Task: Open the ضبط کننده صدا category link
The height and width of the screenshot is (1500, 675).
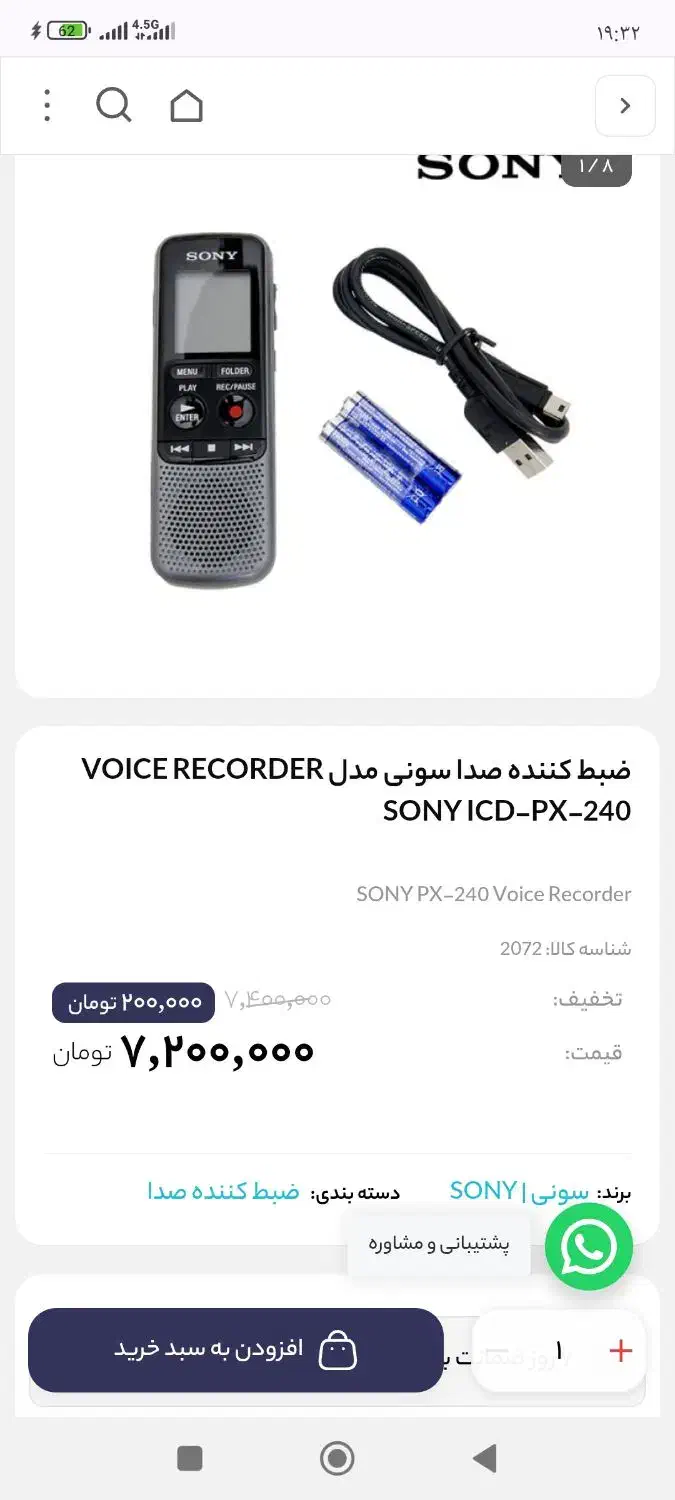Action: (223, 1191)
